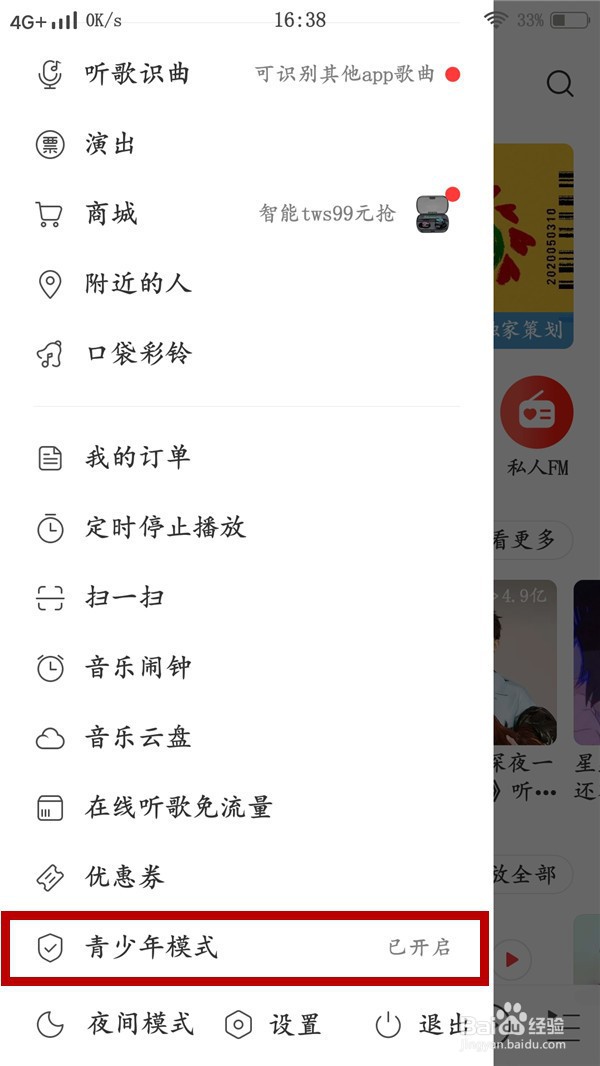Launch 扫一扫 QR scanner
This screenshot has height=1066, width=600.
click(247, 598)
